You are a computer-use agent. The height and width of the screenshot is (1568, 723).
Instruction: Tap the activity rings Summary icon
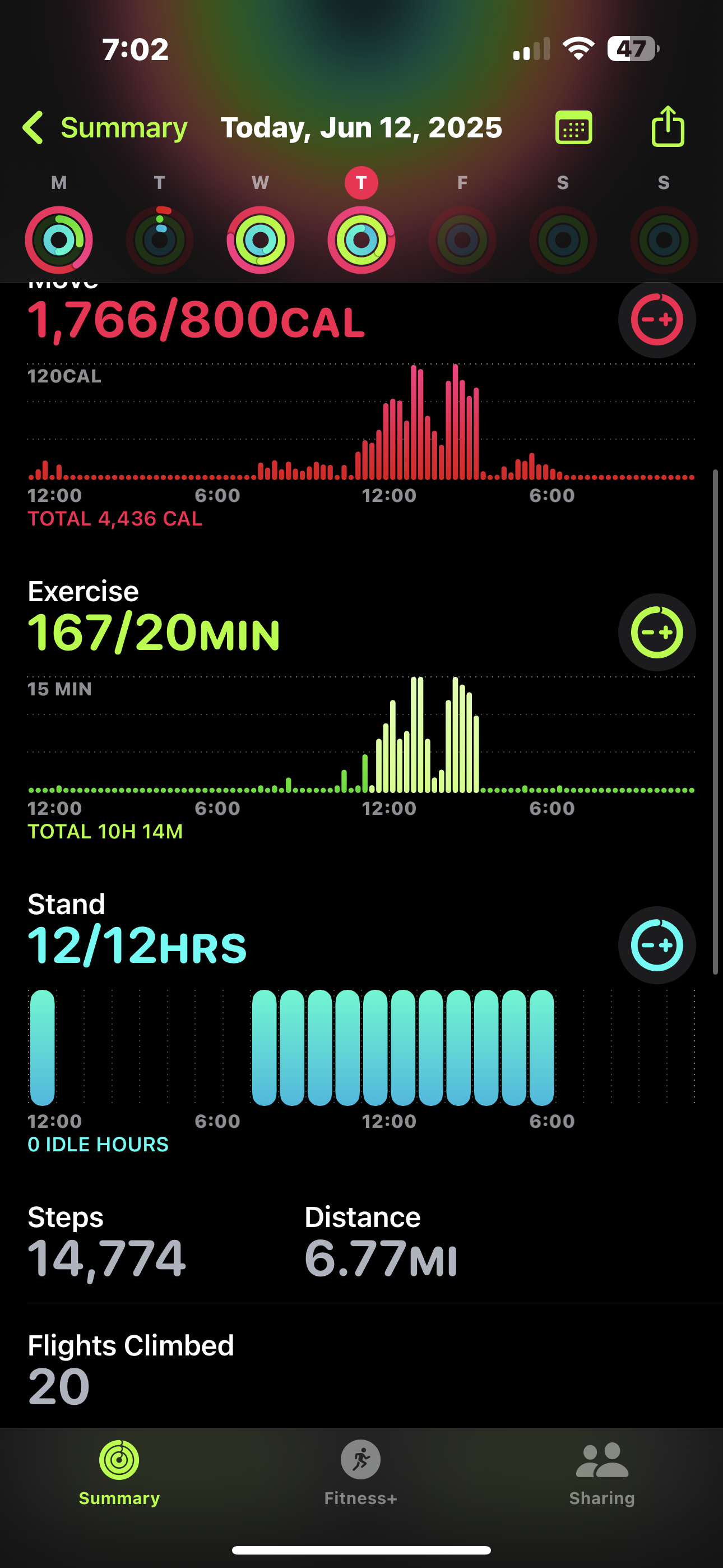tap(118, 1460)
